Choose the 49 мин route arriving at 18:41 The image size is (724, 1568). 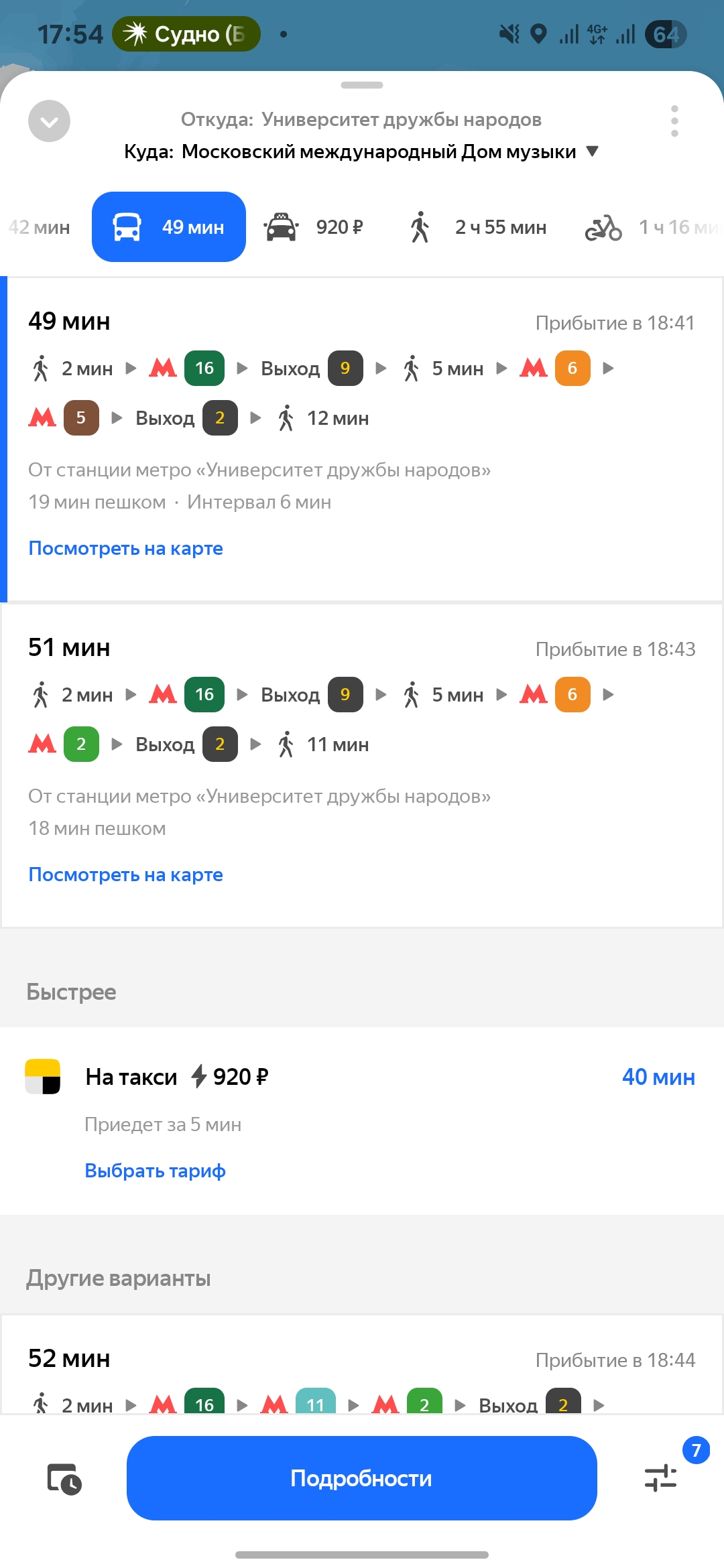tap(362, 402)
